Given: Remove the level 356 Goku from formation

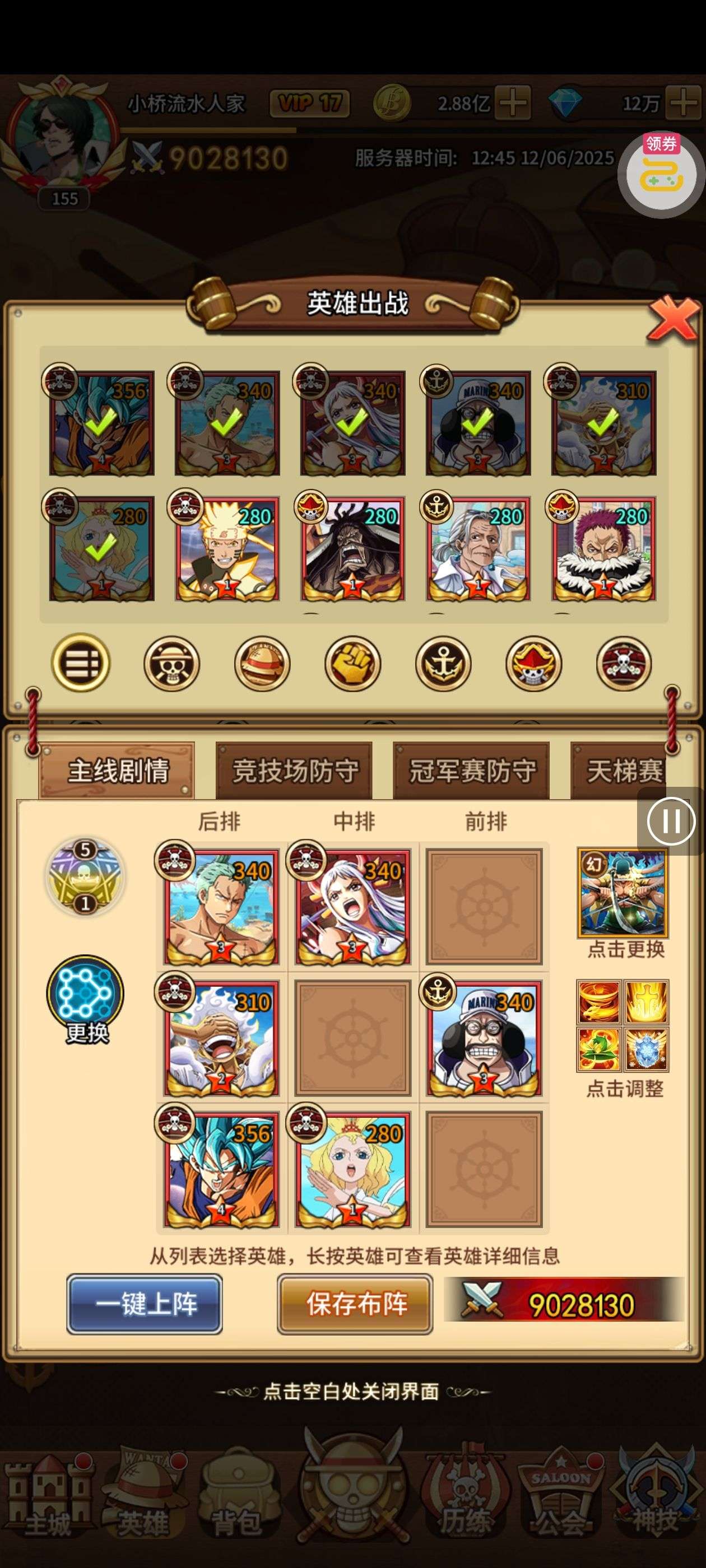Looking at the screenshot, I should click(222, 1169).
